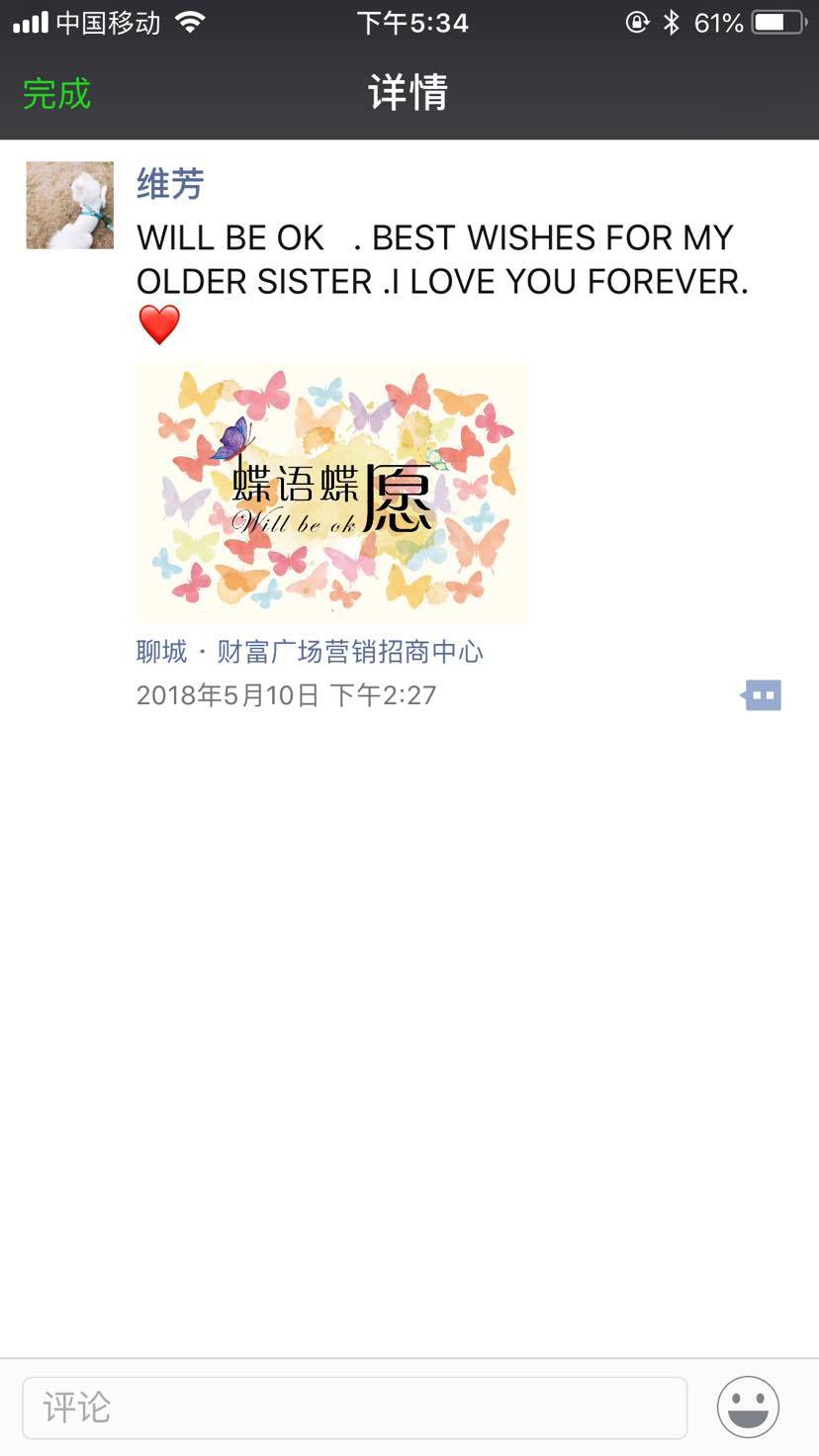Focus the 评论 comment field
The height and width of the screenshot is (1456, 819).
click(x=354, y=1407)
